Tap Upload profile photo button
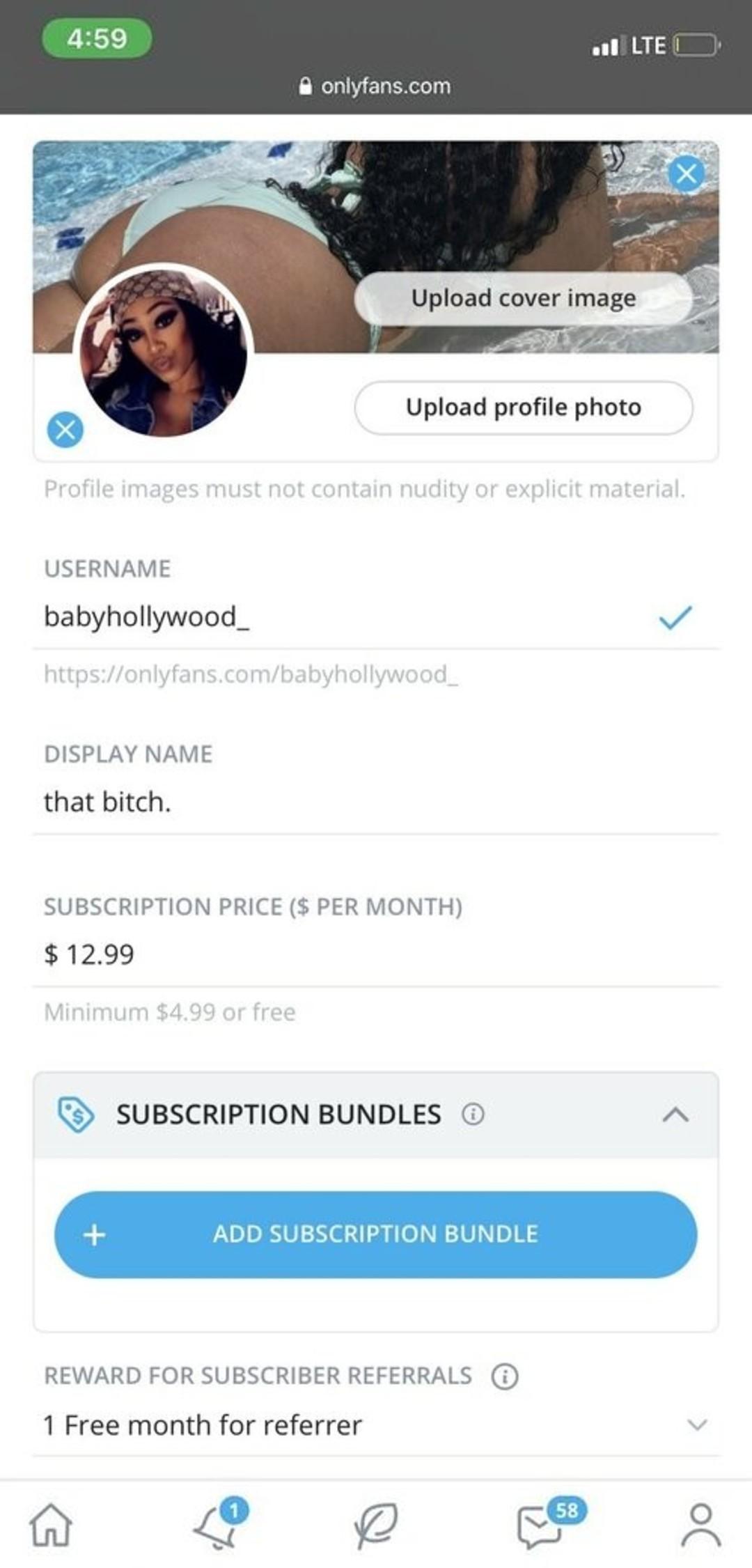 pos(523,407)
